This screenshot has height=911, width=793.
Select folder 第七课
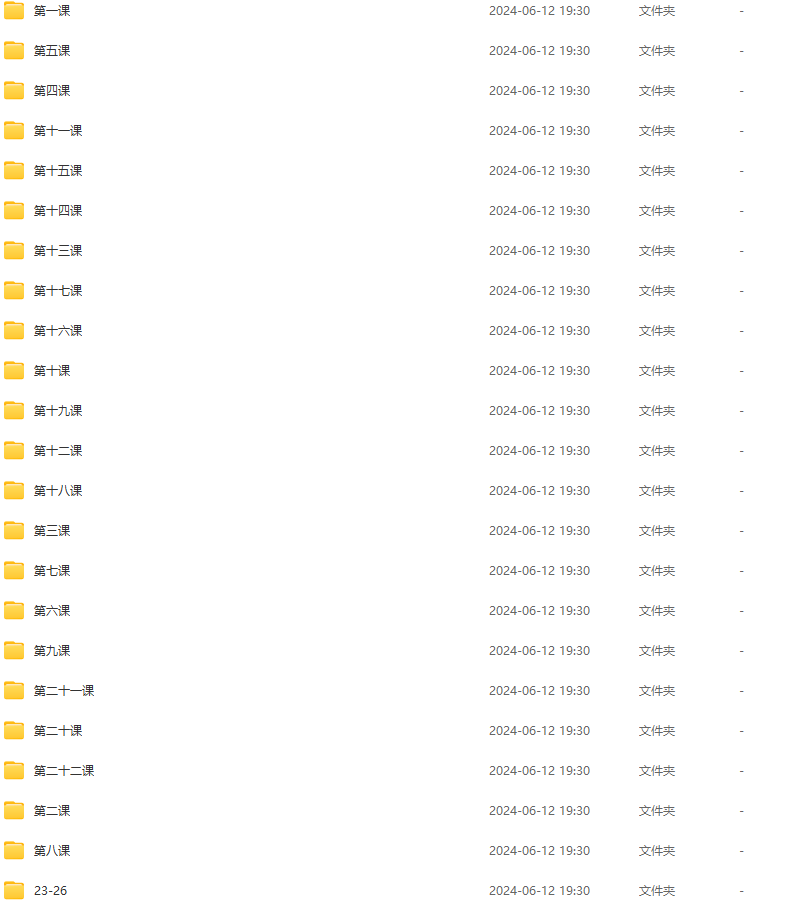52,571
